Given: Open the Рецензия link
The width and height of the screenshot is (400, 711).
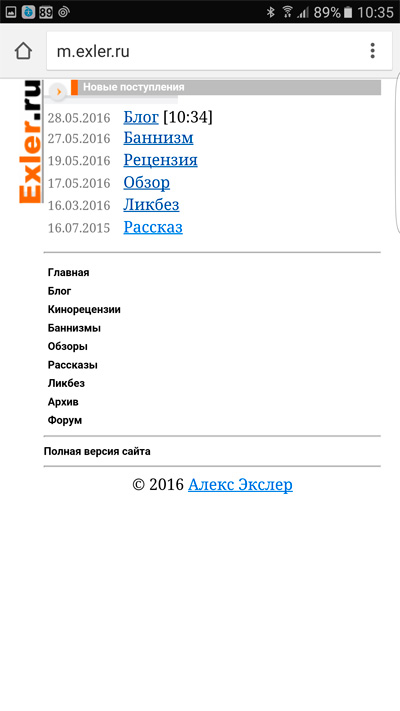Looking at the screenshot, I should click(x=161, y=160).
